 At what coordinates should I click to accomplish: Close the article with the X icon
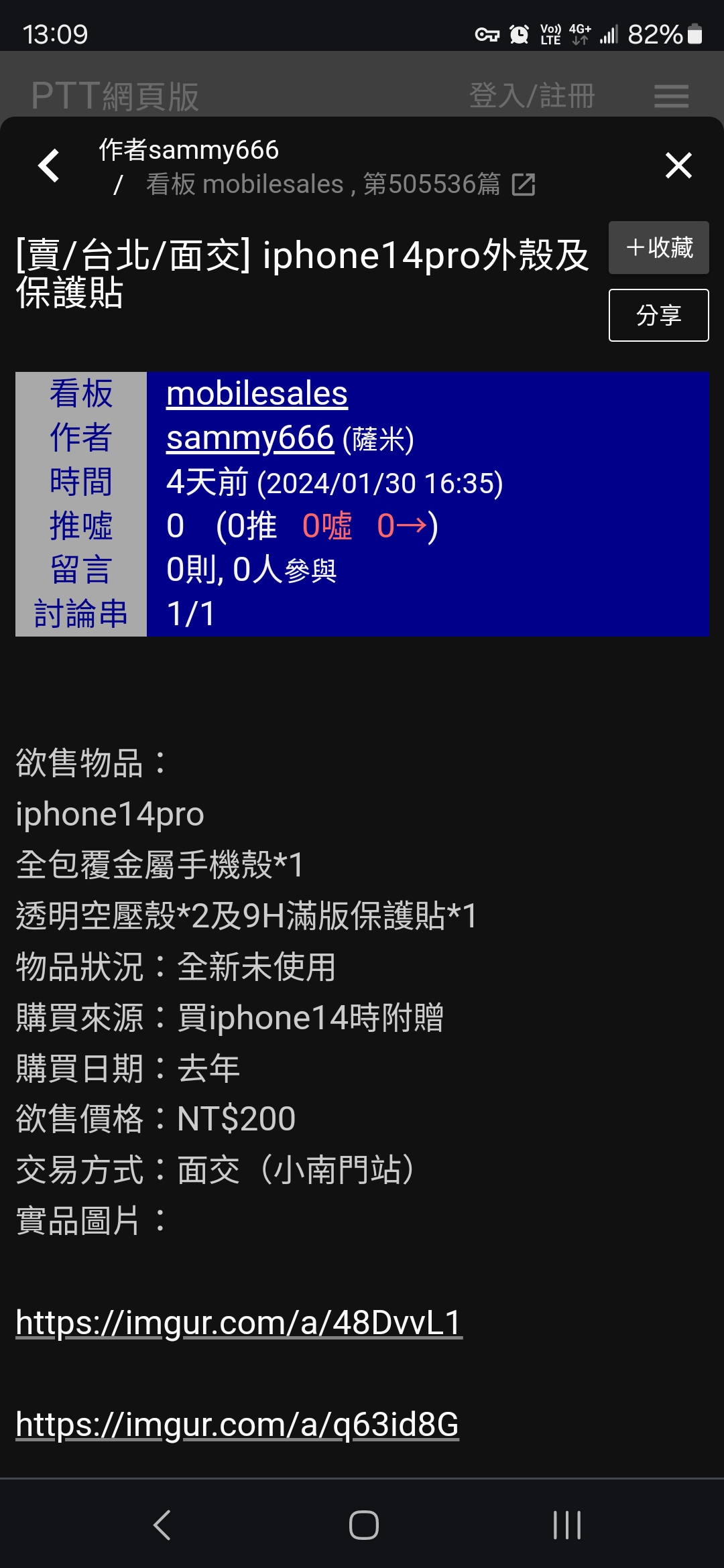click(x=678, y=165)
